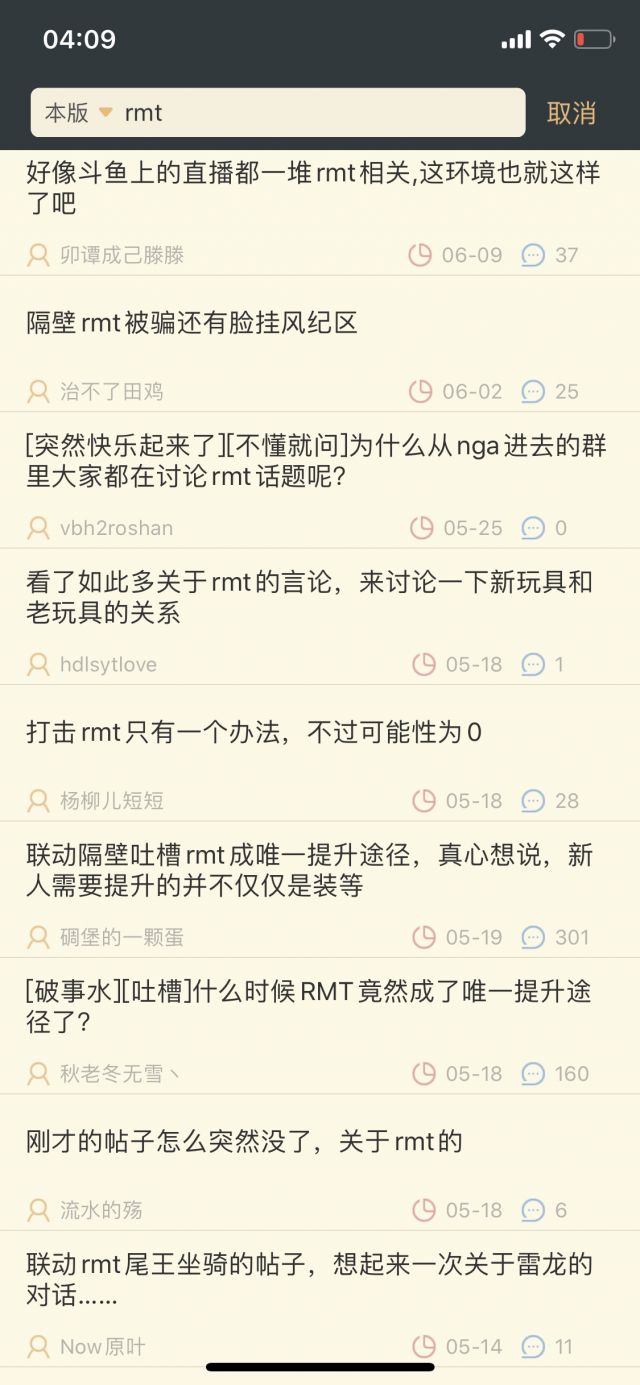Open the post about 斗鱼 livestreams and rmt
This screenshot has width=640, height=1385.
tap(313, 188)
